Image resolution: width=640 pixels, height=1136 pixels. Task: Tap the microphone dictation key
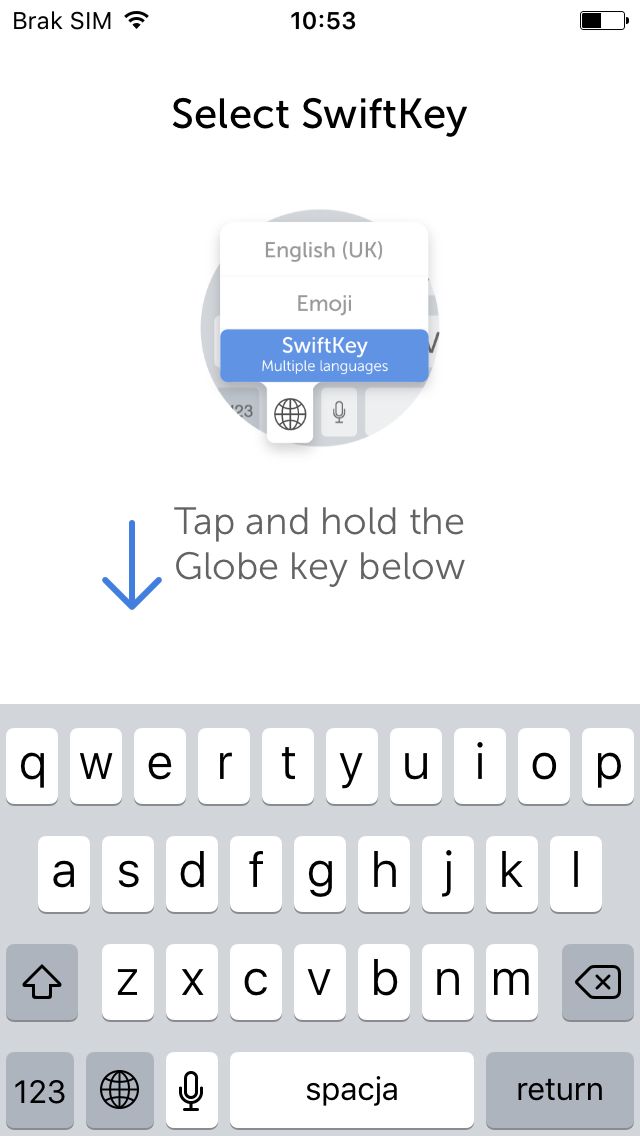point(191,1090)
